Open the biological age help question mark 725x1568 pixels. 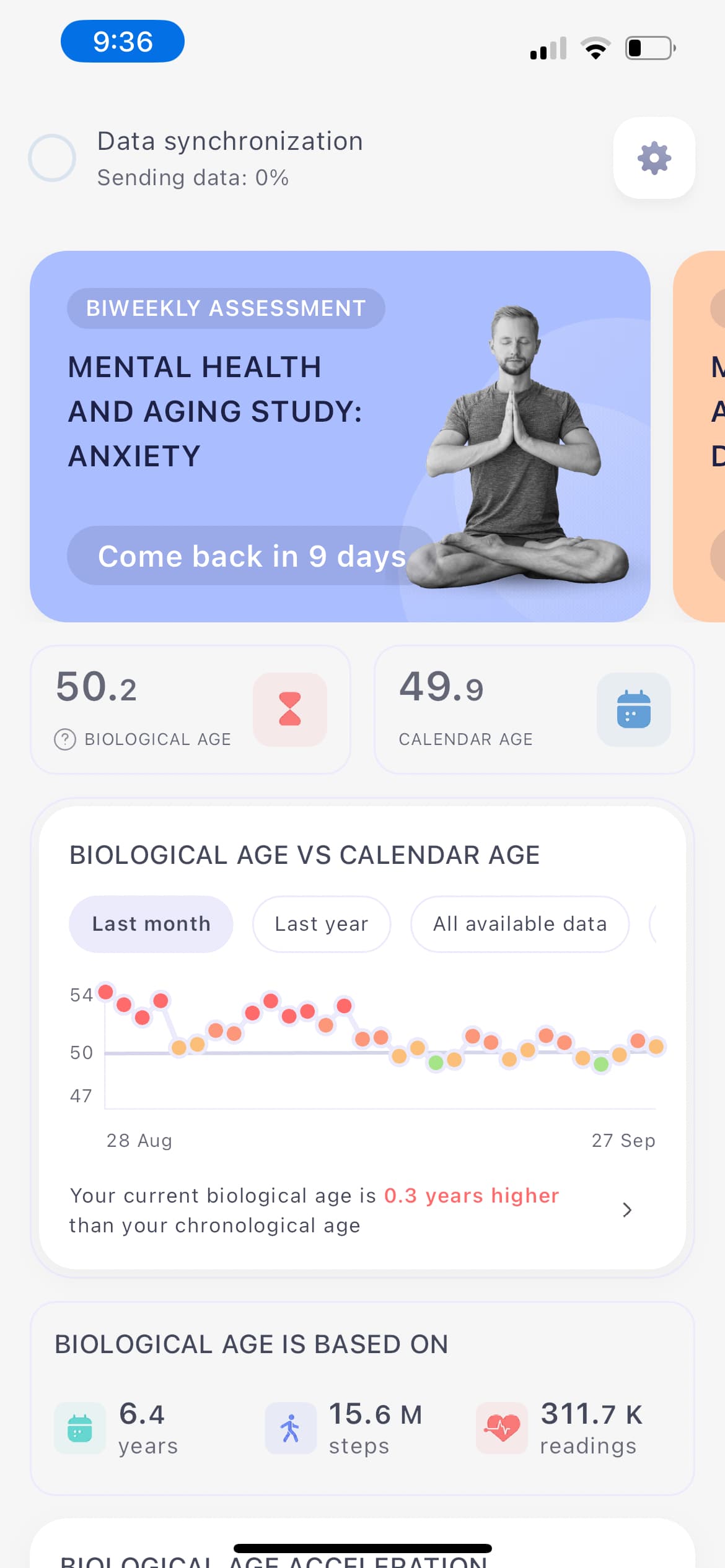(65, 739)
